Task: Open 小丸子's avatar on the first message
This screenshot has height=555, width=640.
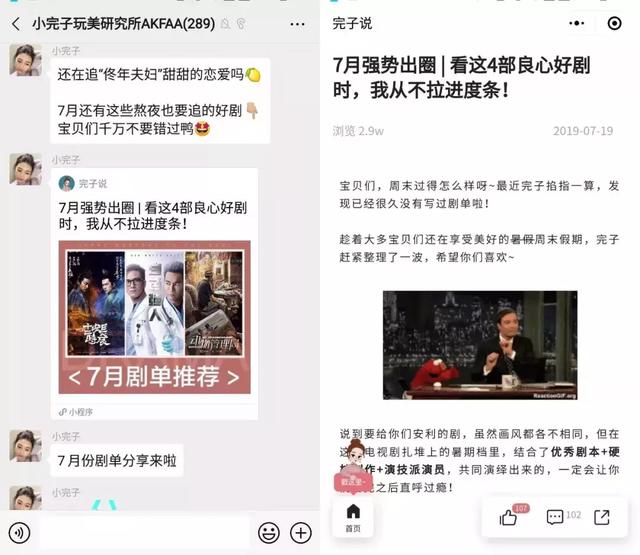Action: [25, 60]
